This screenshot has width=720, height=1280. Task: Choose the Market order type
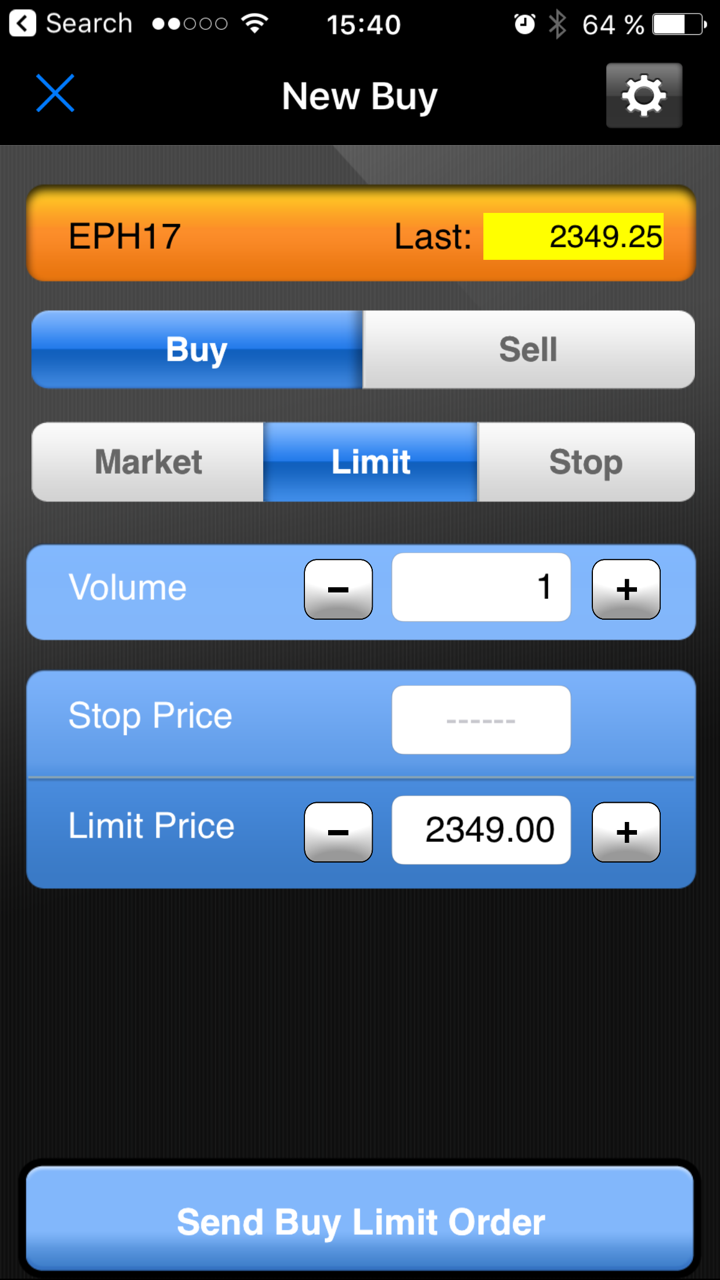pos(148,462)
